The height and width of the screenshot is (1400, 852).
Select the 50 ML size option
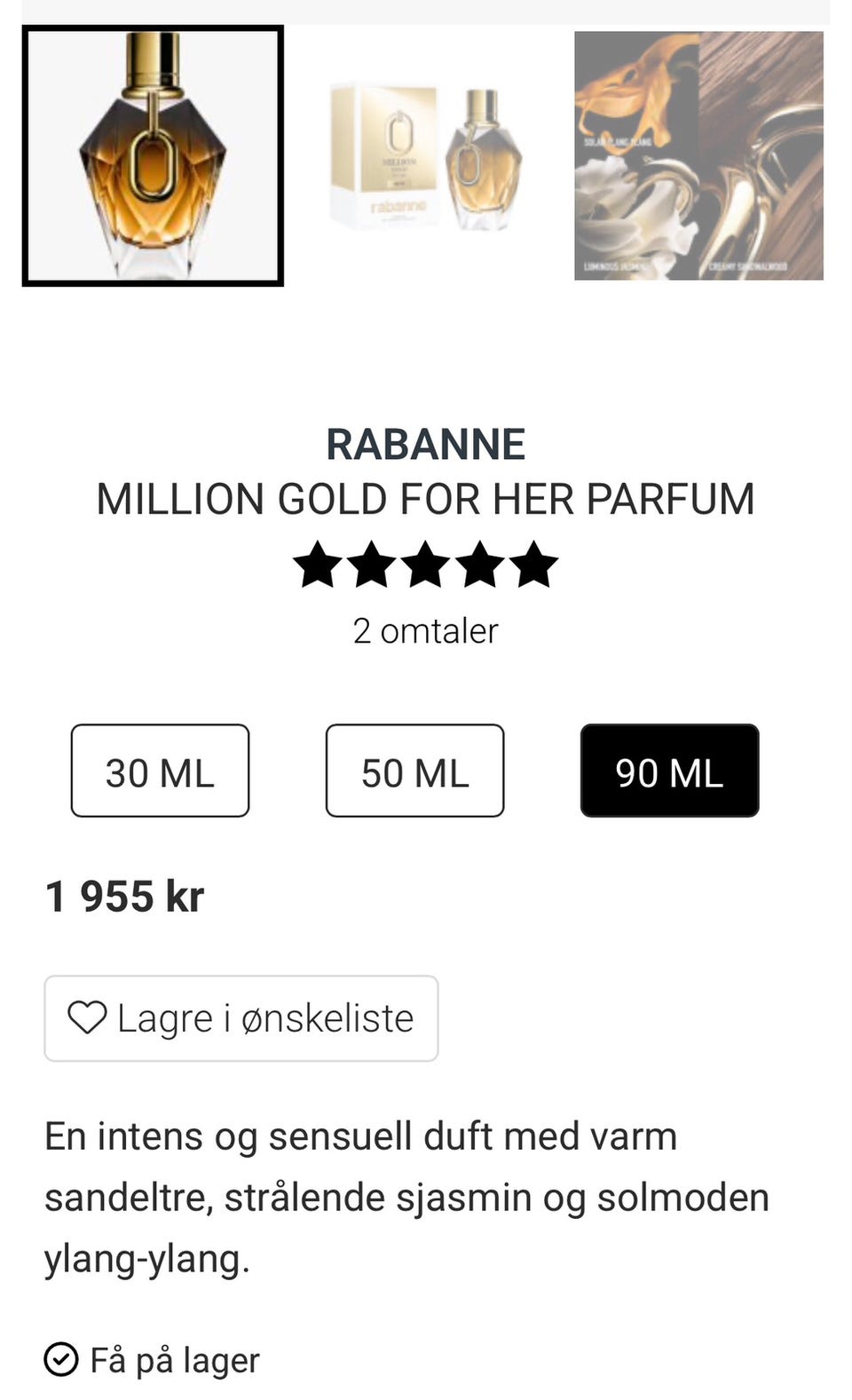(414, 771)
